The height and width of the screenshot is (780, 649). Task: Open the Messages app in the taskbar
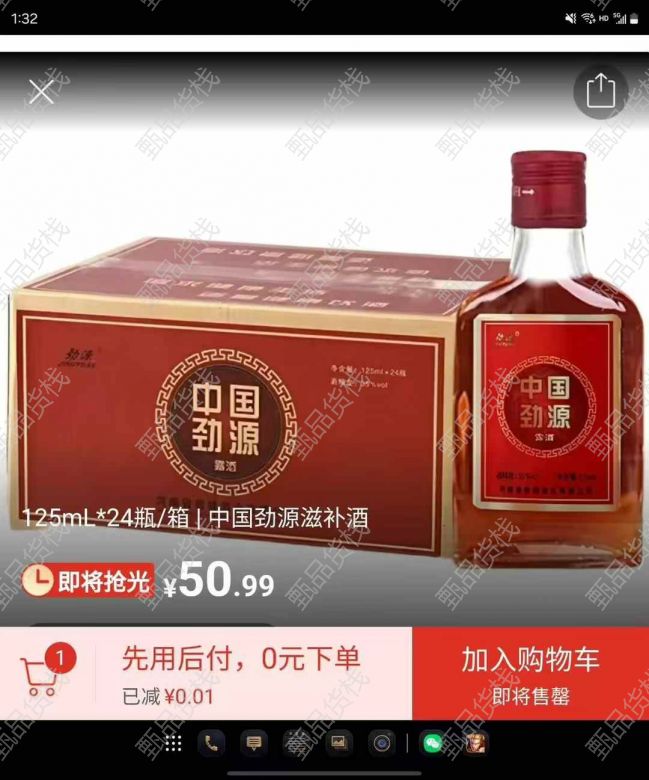click(x=254, y=743)
